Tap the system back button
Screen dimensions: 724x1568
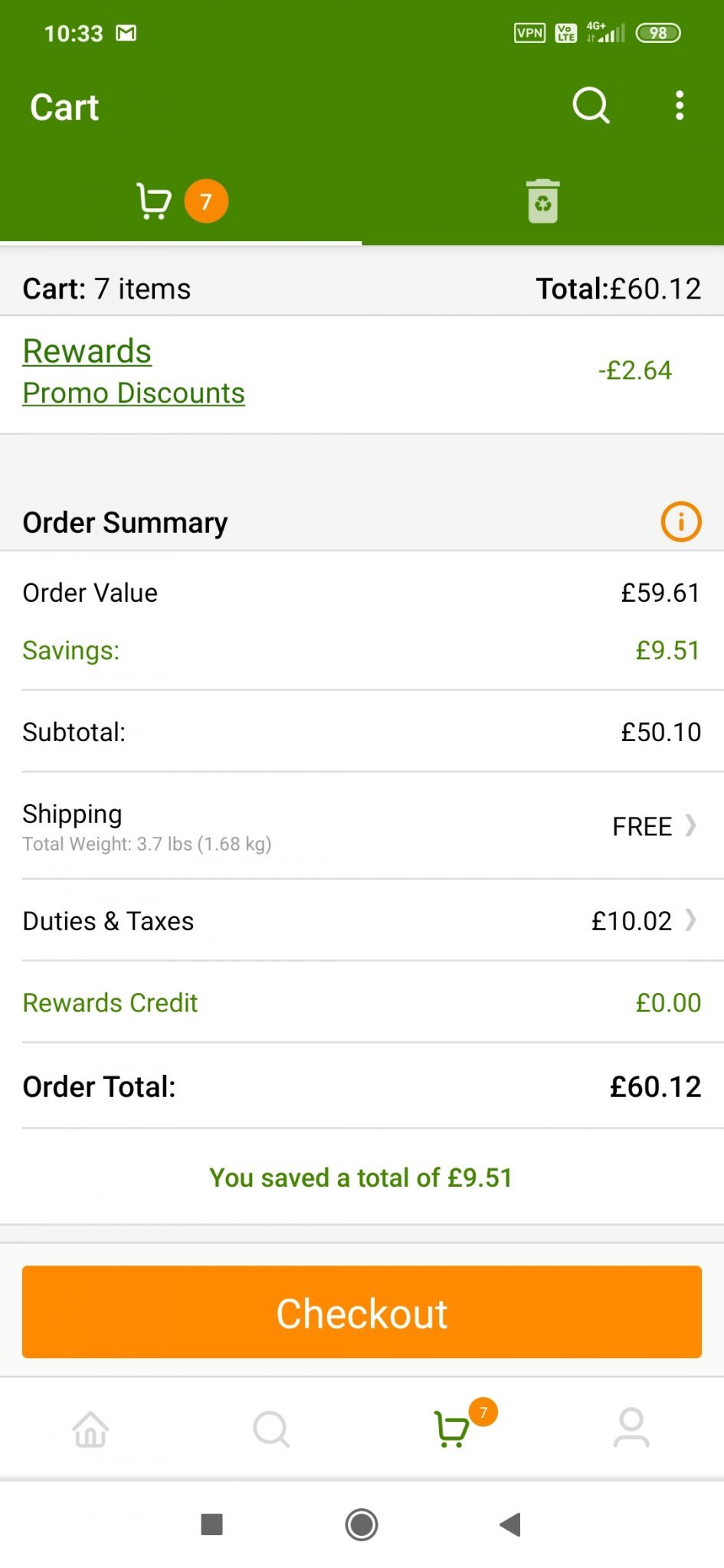(510, 1524)
